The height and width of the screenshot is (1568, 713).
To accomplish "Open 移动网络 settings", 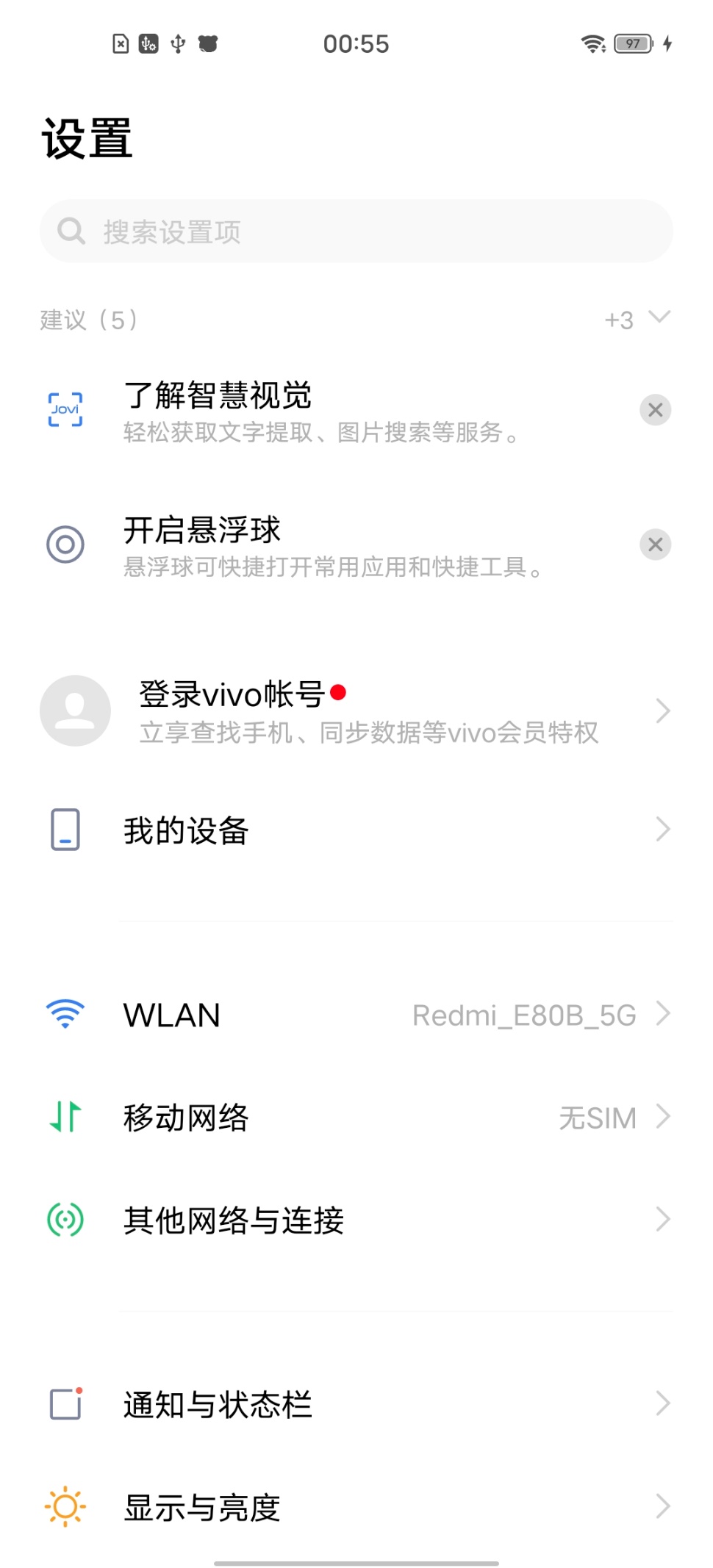I will click(356, 1118).
